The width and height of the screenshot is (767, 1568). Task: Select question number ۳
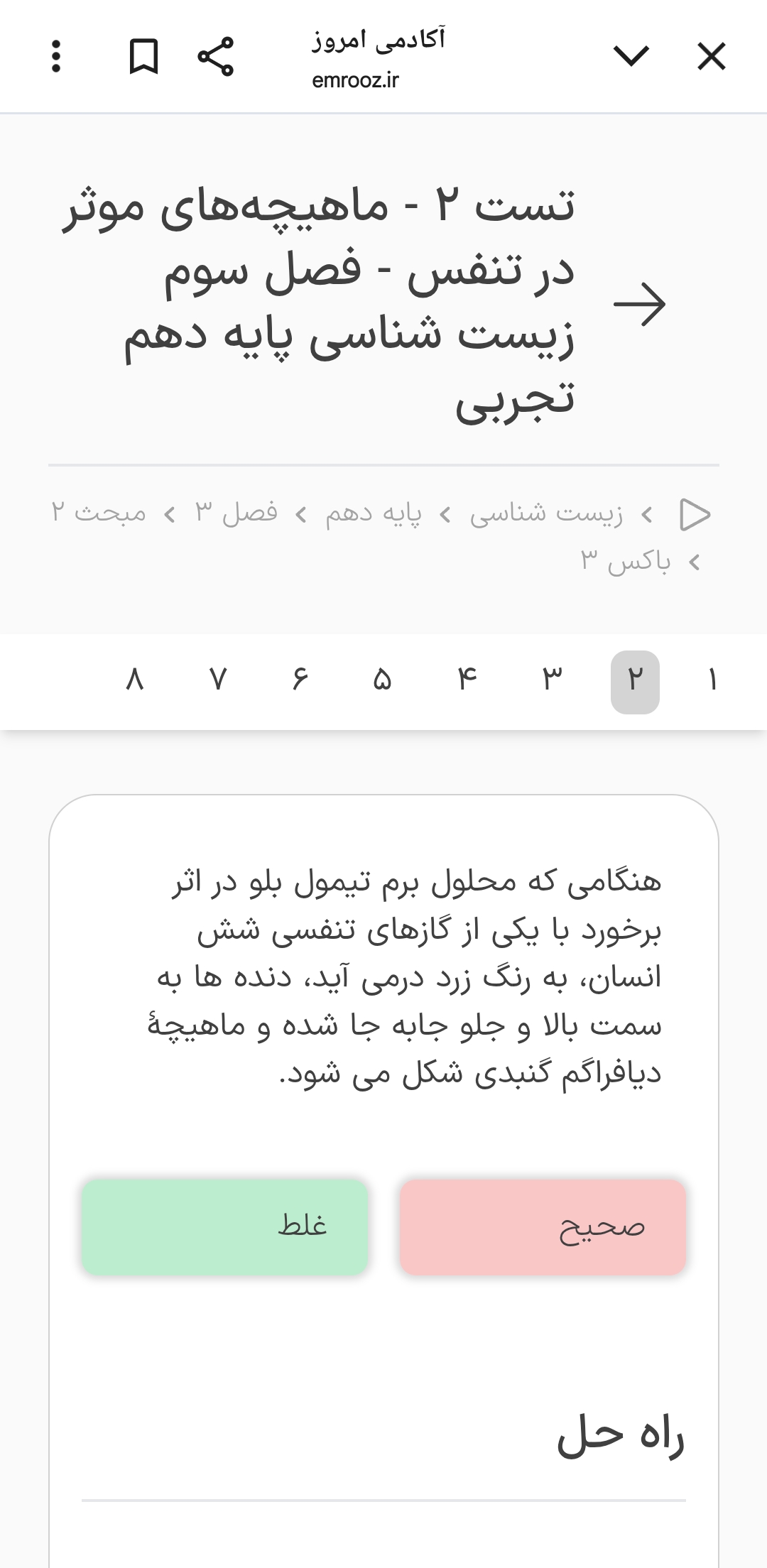point(553,681)
